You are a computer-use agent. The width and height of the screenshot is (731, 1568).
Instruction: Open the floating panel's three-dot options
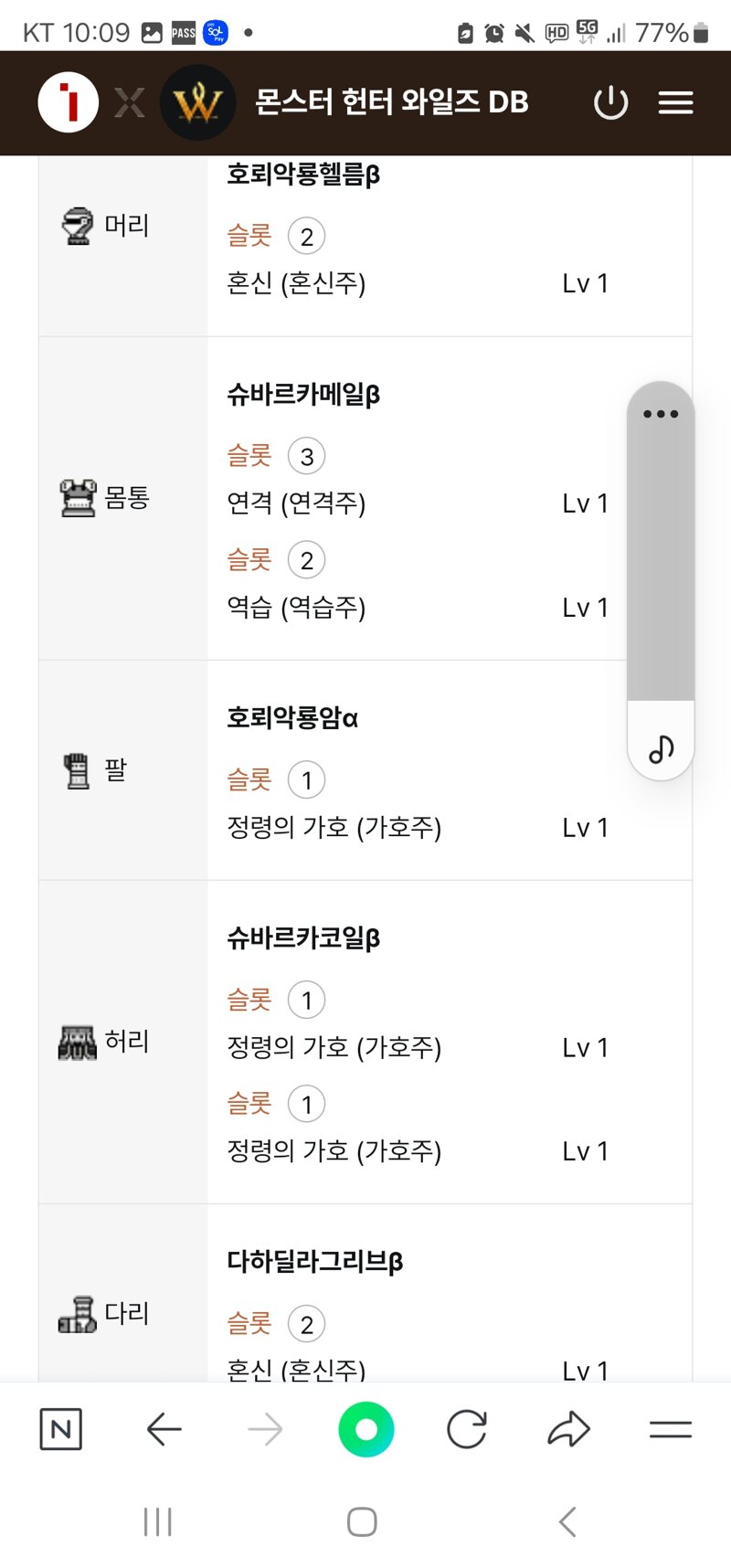(661, 414)
